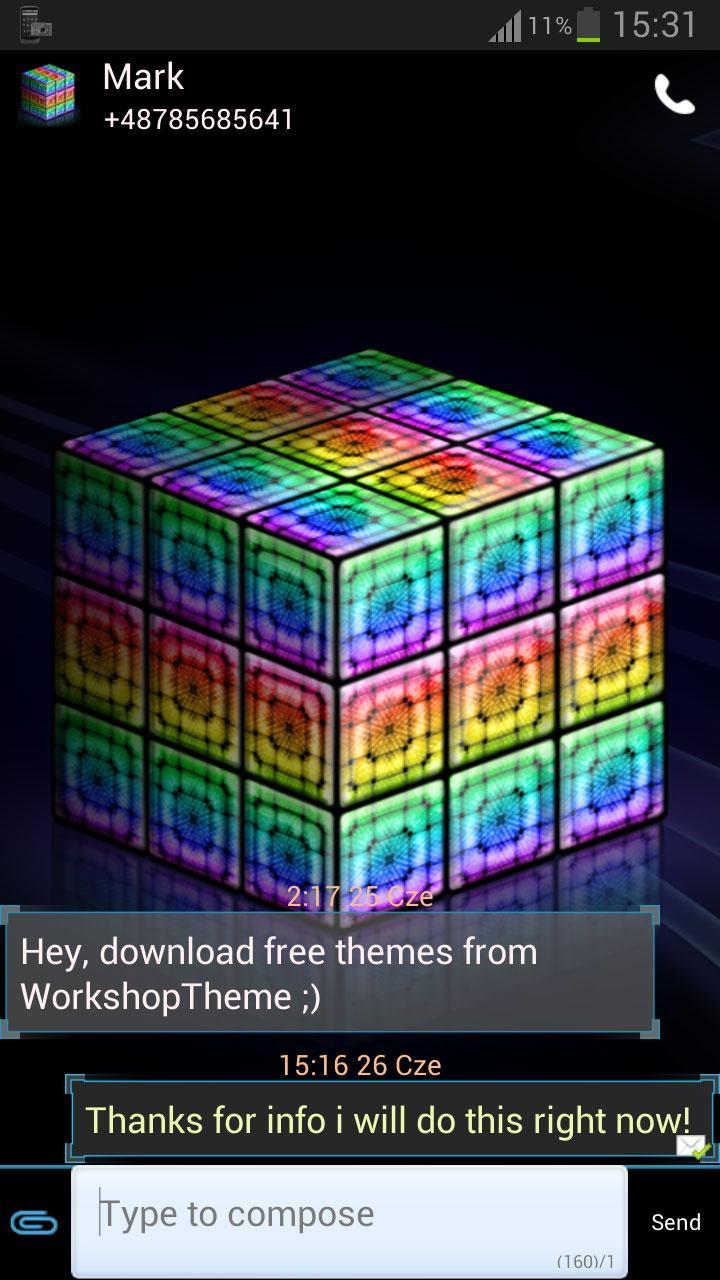720x1280 pixels.
Task: Call Mark using the phone icon
Action: (674, 95)
